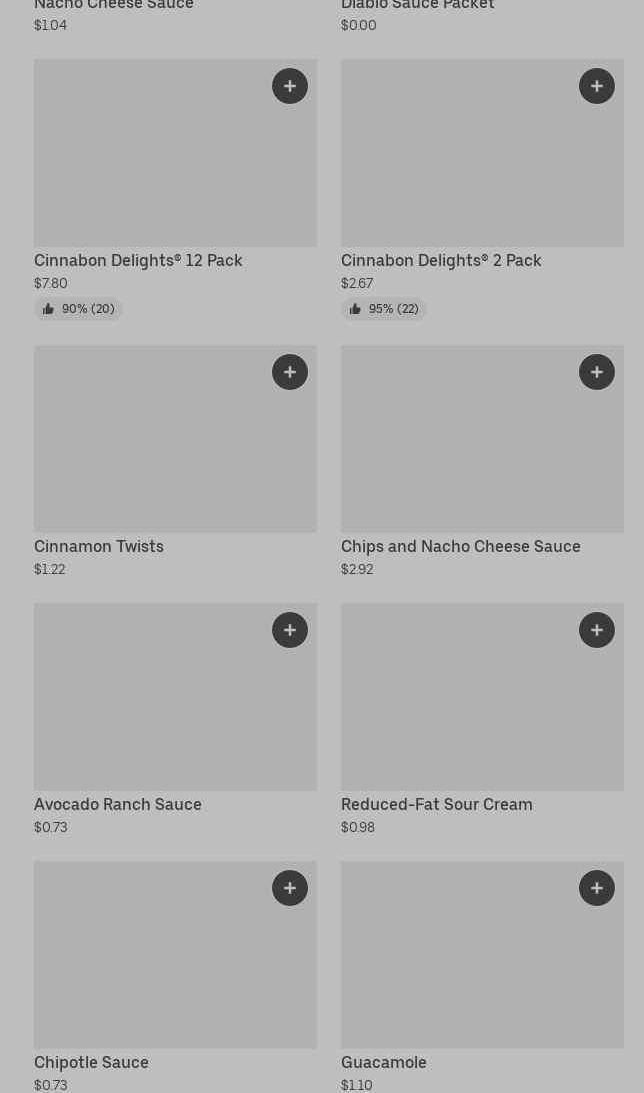Open Avocado Ranch Sauce item page

coord(175,719)
